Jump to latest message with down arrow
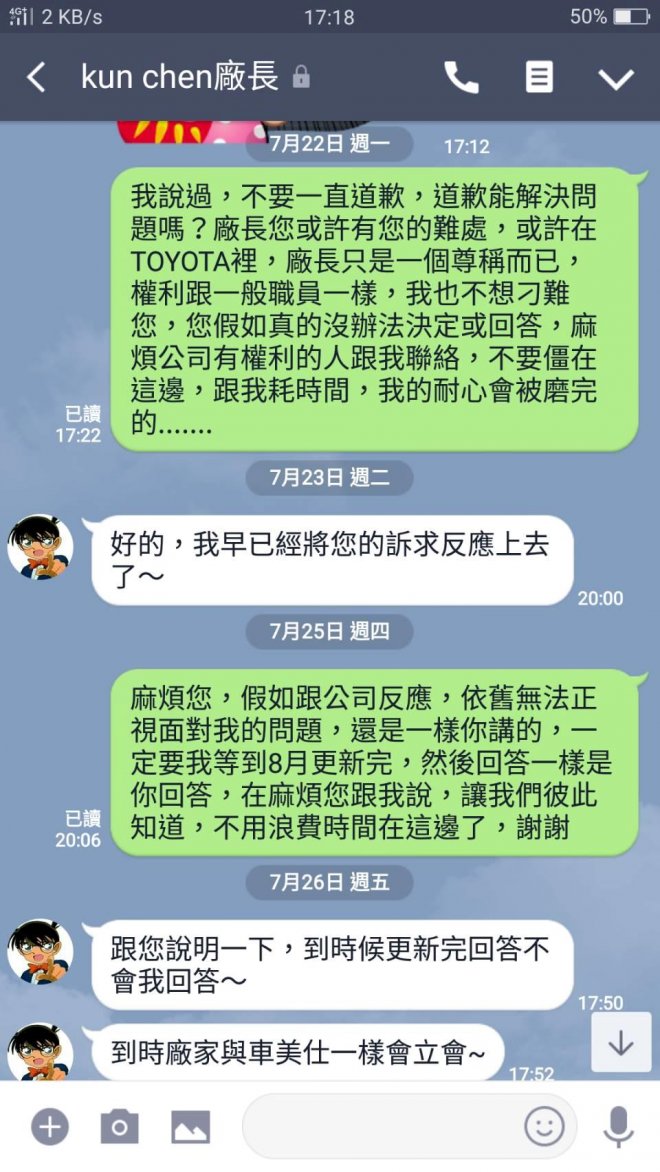660x1172 pixels. coord(621,1043)
